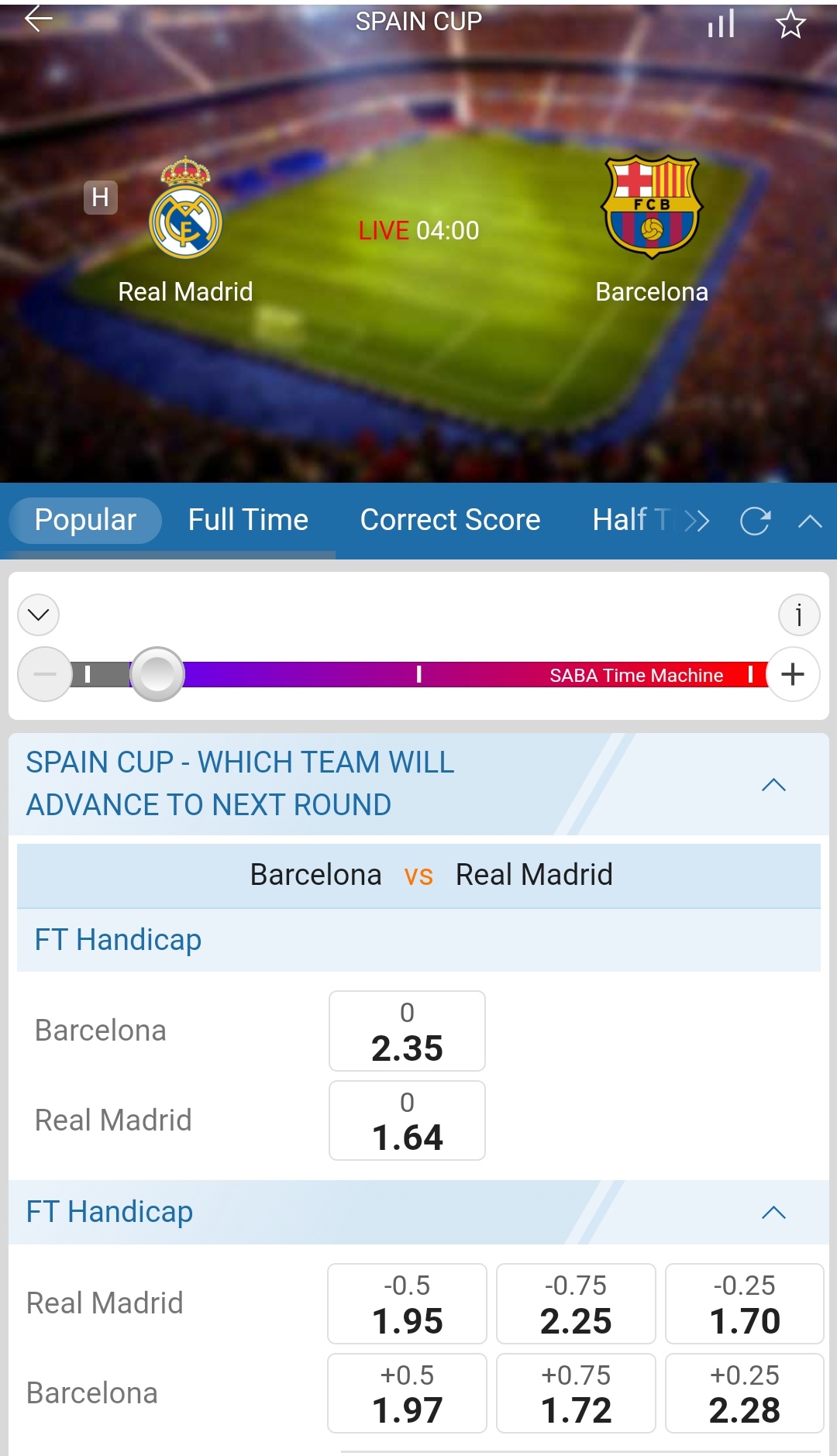Switch to the Full Time tab
Screen dimensions: 837x1456
point(248,520)
